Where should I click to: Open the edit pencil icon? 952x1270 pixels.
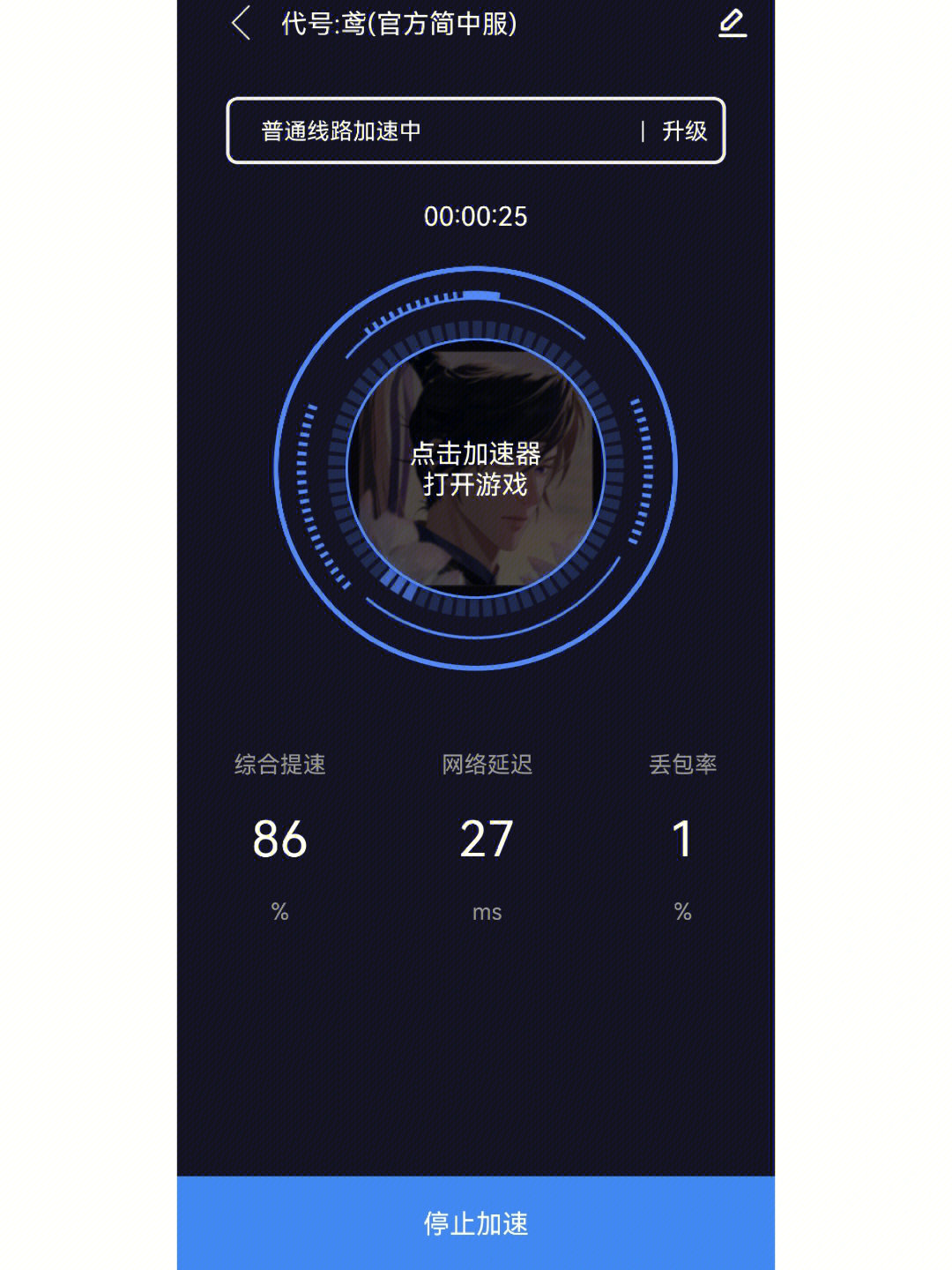732,24
